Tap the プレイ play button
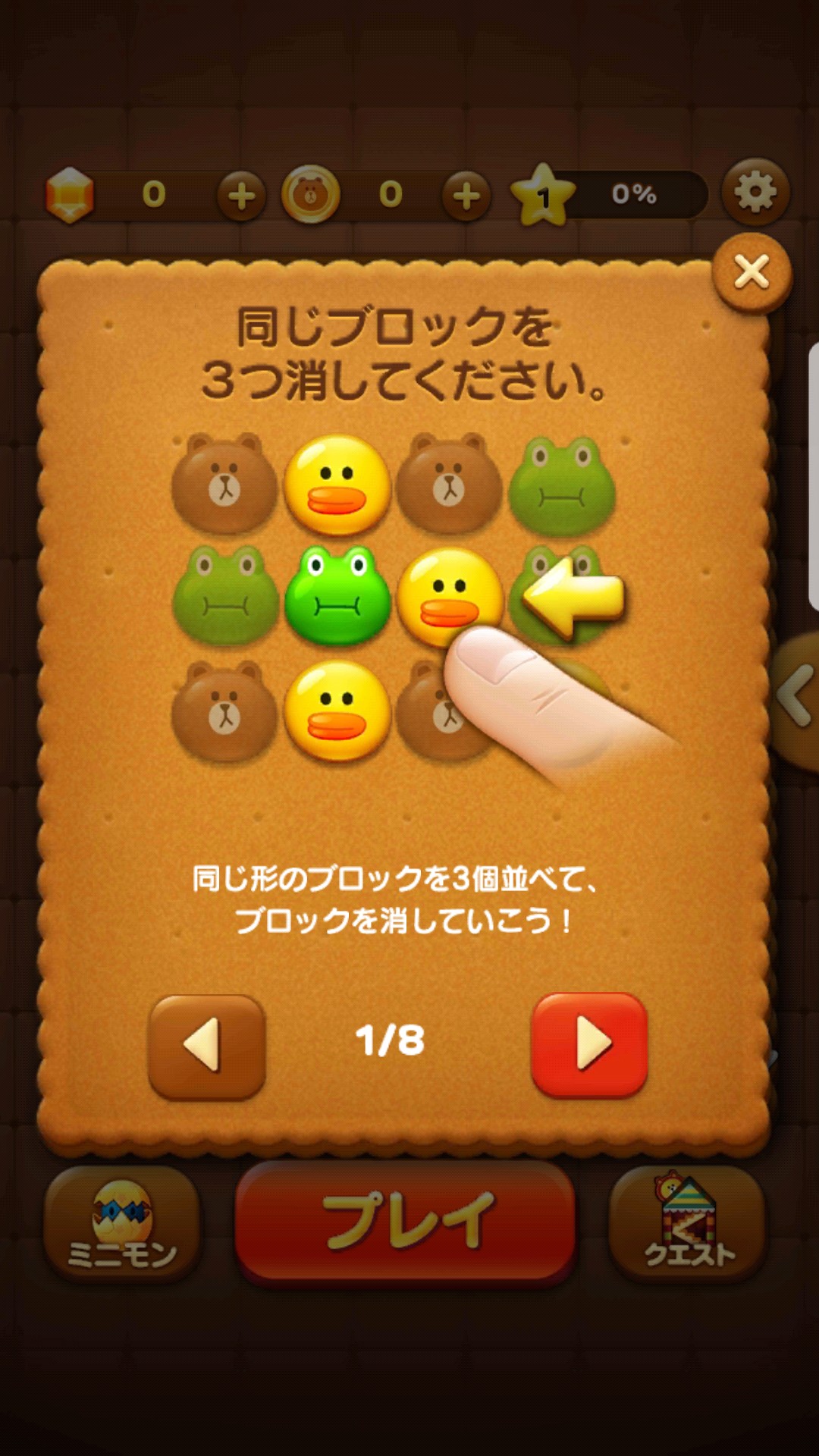 406,1221
